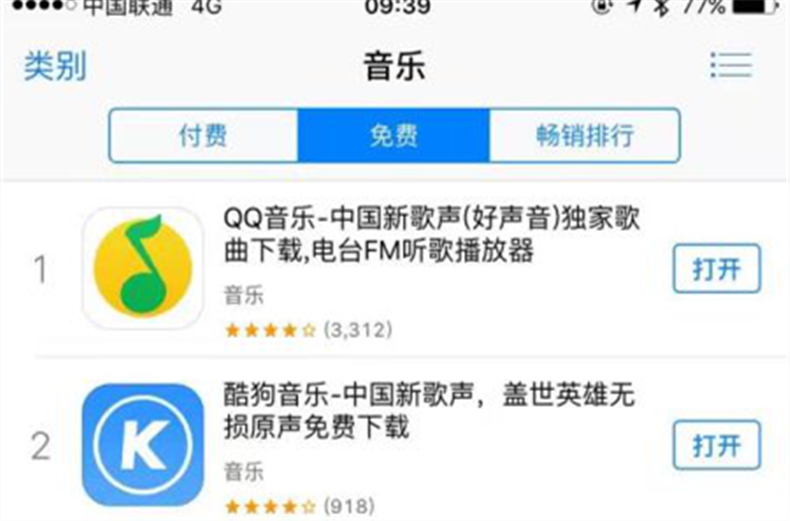Switch to the 畅销排行 tab
The height and width of the screenshot is (521, 790).
(x=585, y=135)
